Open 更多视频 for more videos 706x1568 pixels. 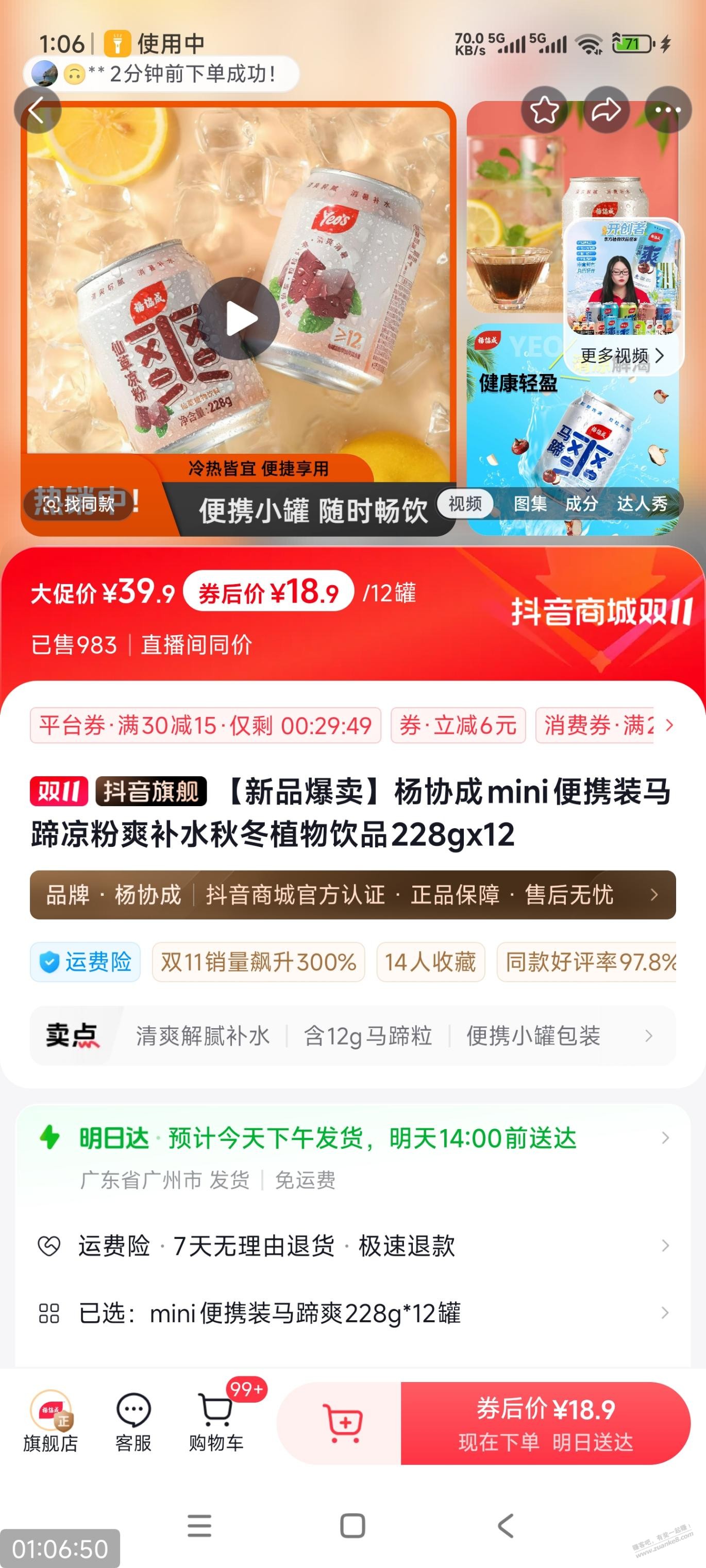coord(621,355)
